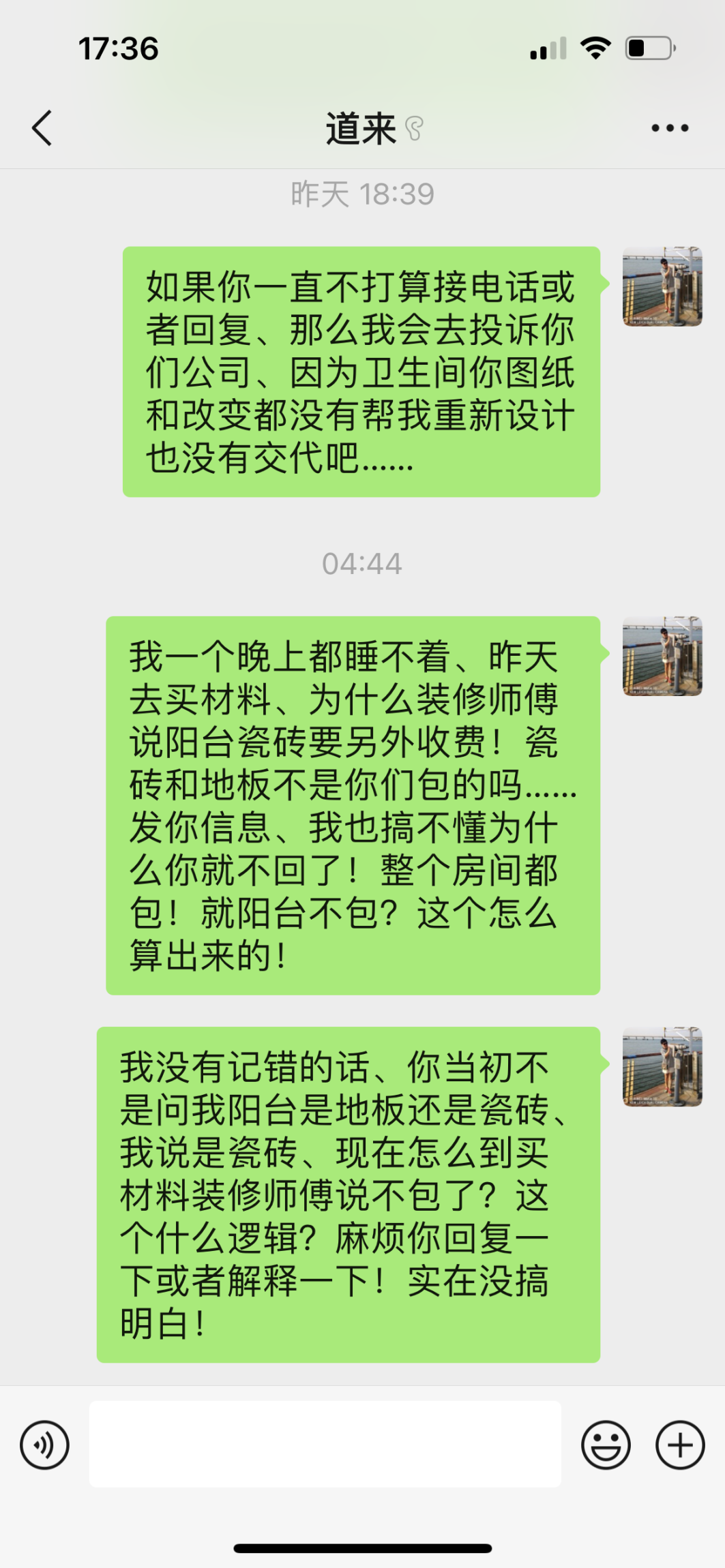The width and height of the screenshot is (725, 1568).
Task: Switch to voice message input
Action: [x=45, y=1445]
